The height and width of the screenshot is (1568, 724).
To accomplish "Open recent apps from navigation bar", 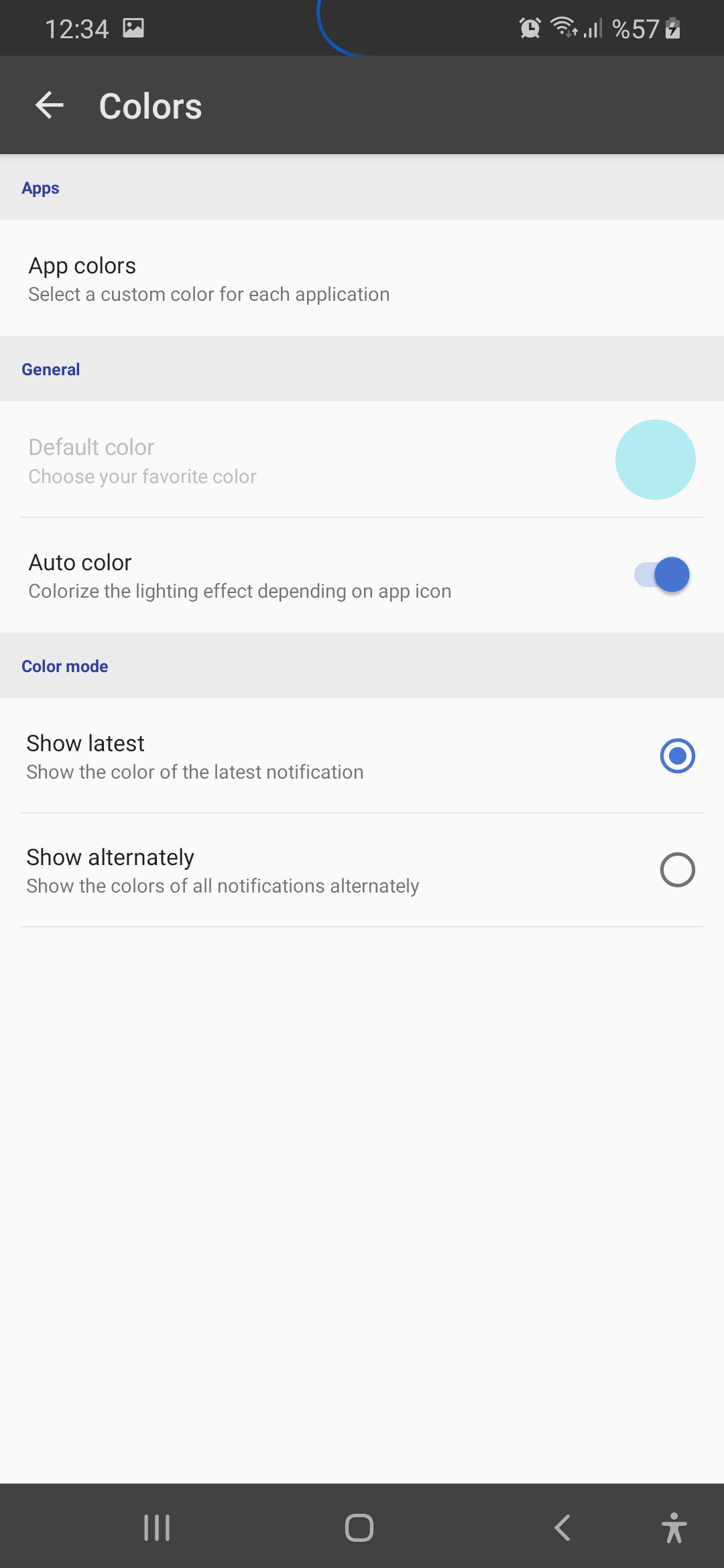I will (157, 1528).
